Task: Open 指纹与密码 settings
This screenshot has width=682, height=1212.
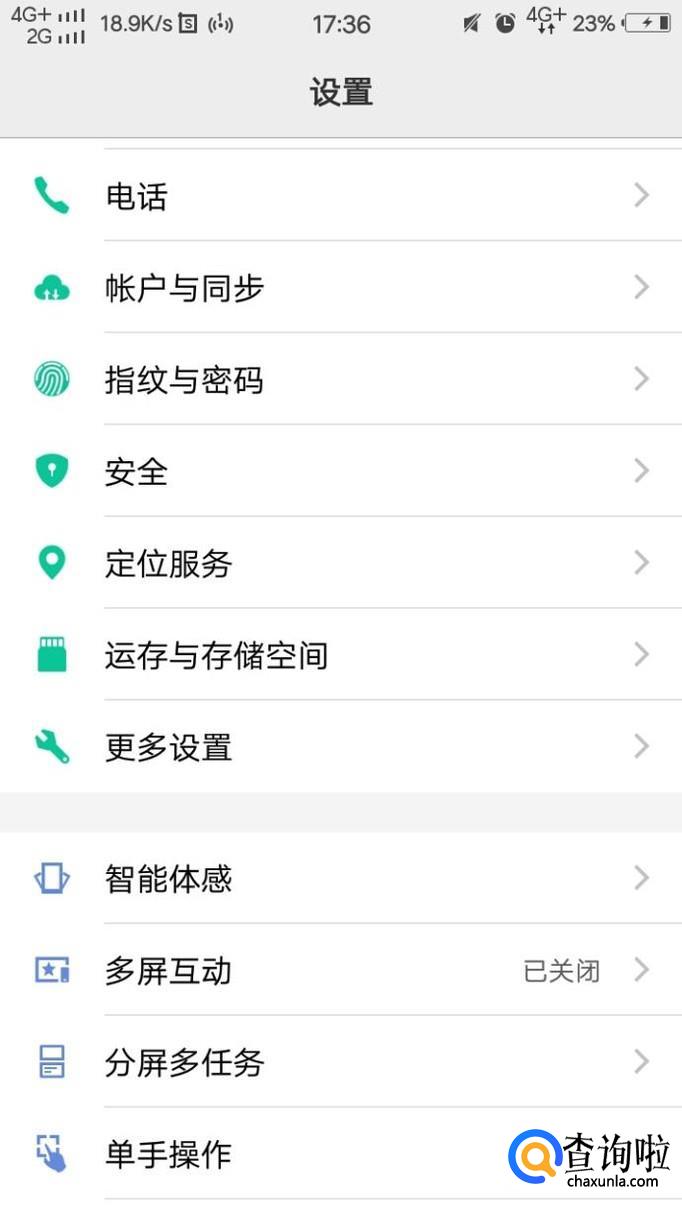Action: (x=340, y=380)
